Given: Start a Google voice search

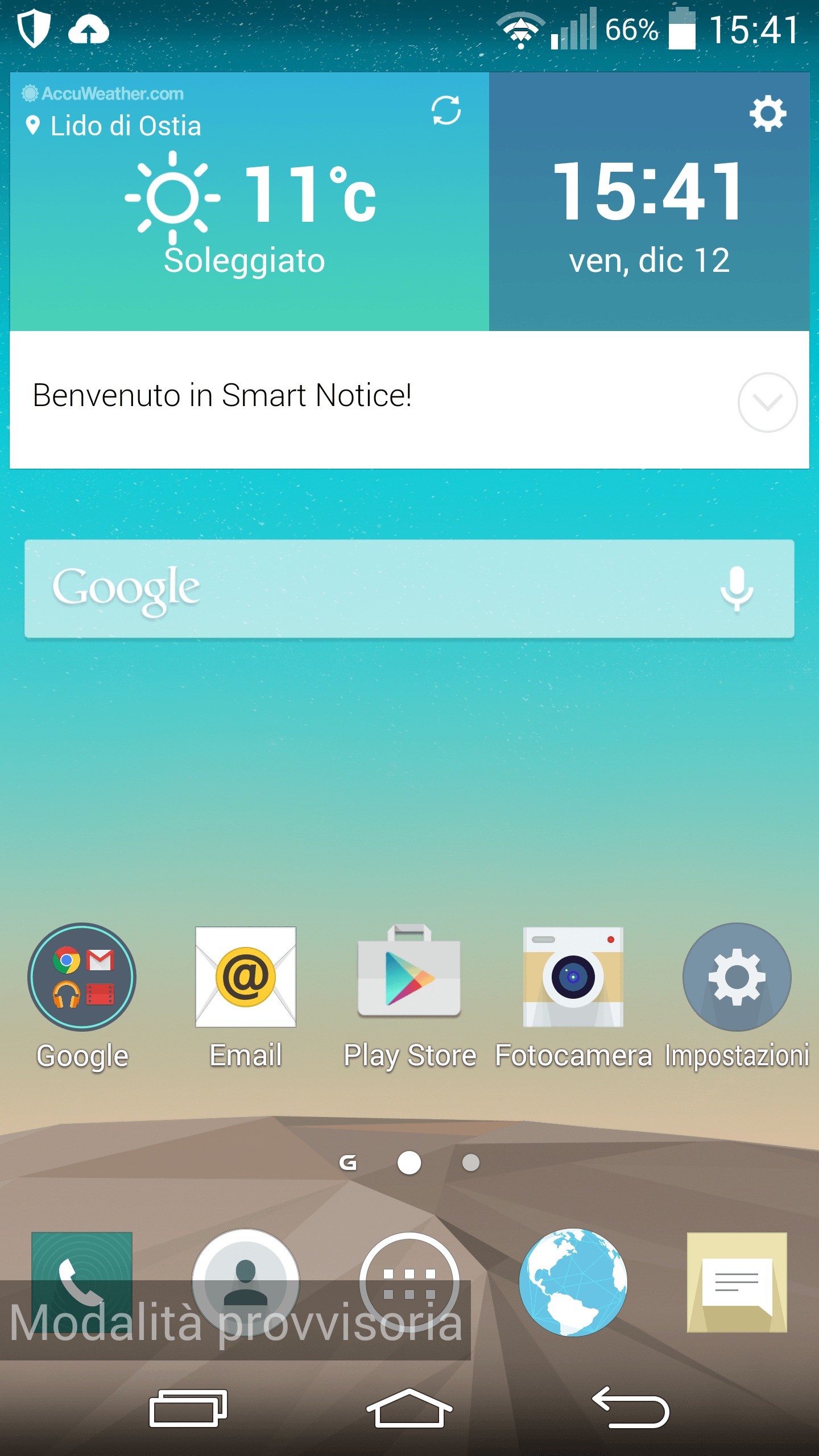Looking at the screenshot, I should pyautogui.click(x=737, y=589).
